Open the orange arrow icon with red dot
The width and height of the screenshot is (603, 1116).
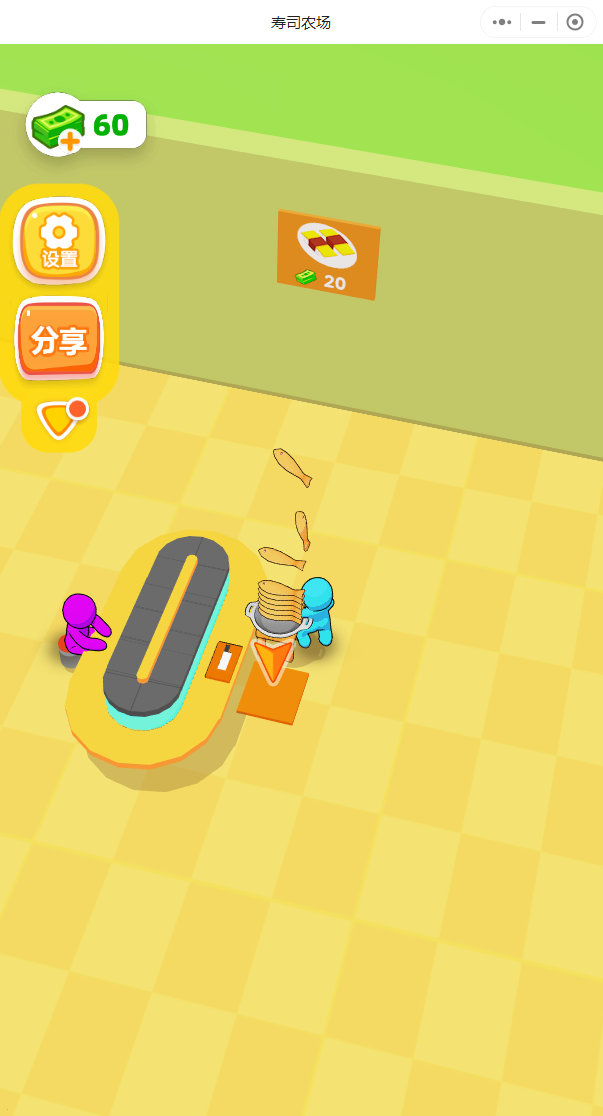[x=60, y=419]
